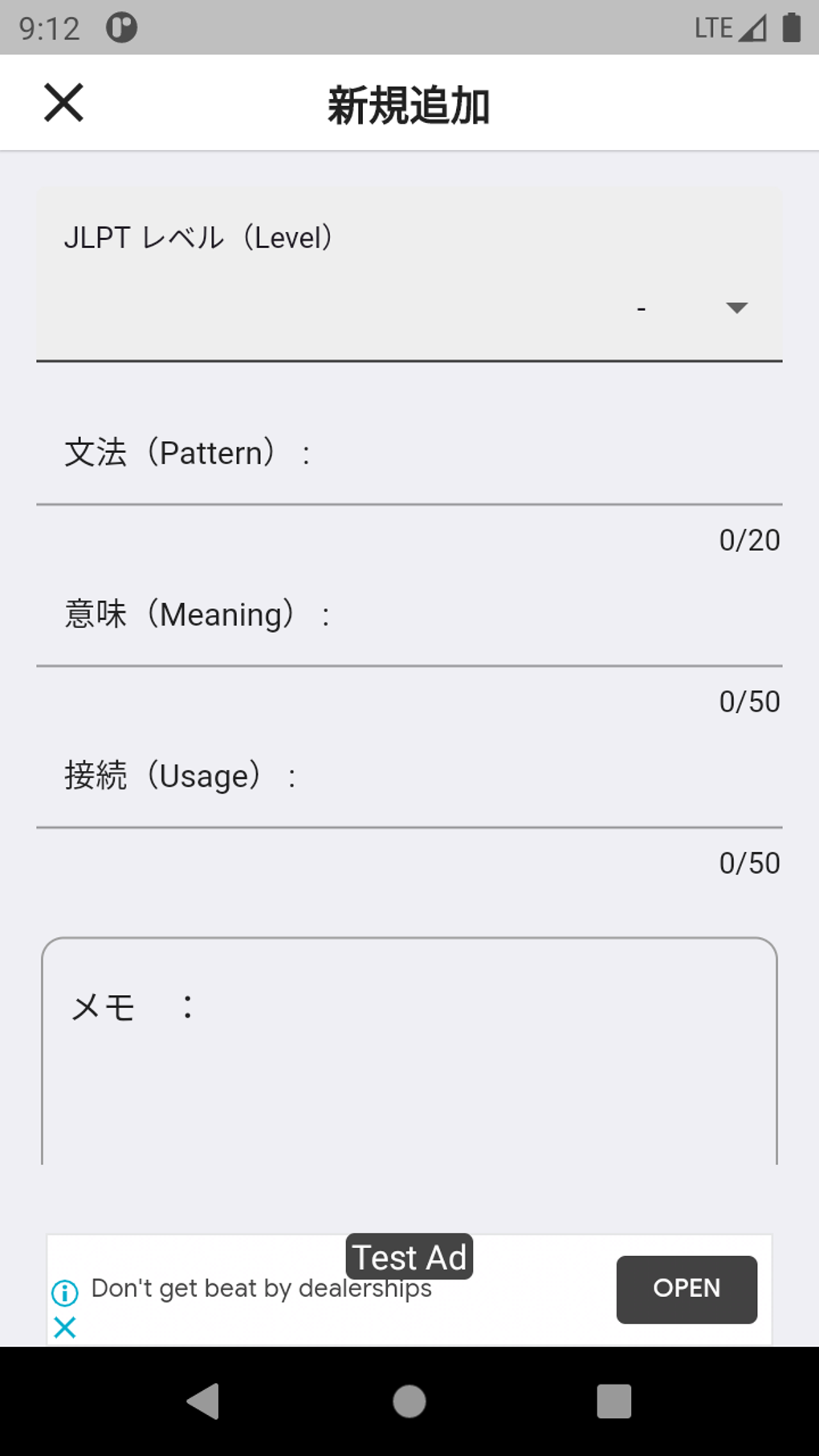This screenshot has height=1456, width=819.
Task: Open the ad info icon
Action: pyautogui.click(x=65, y=1292)
